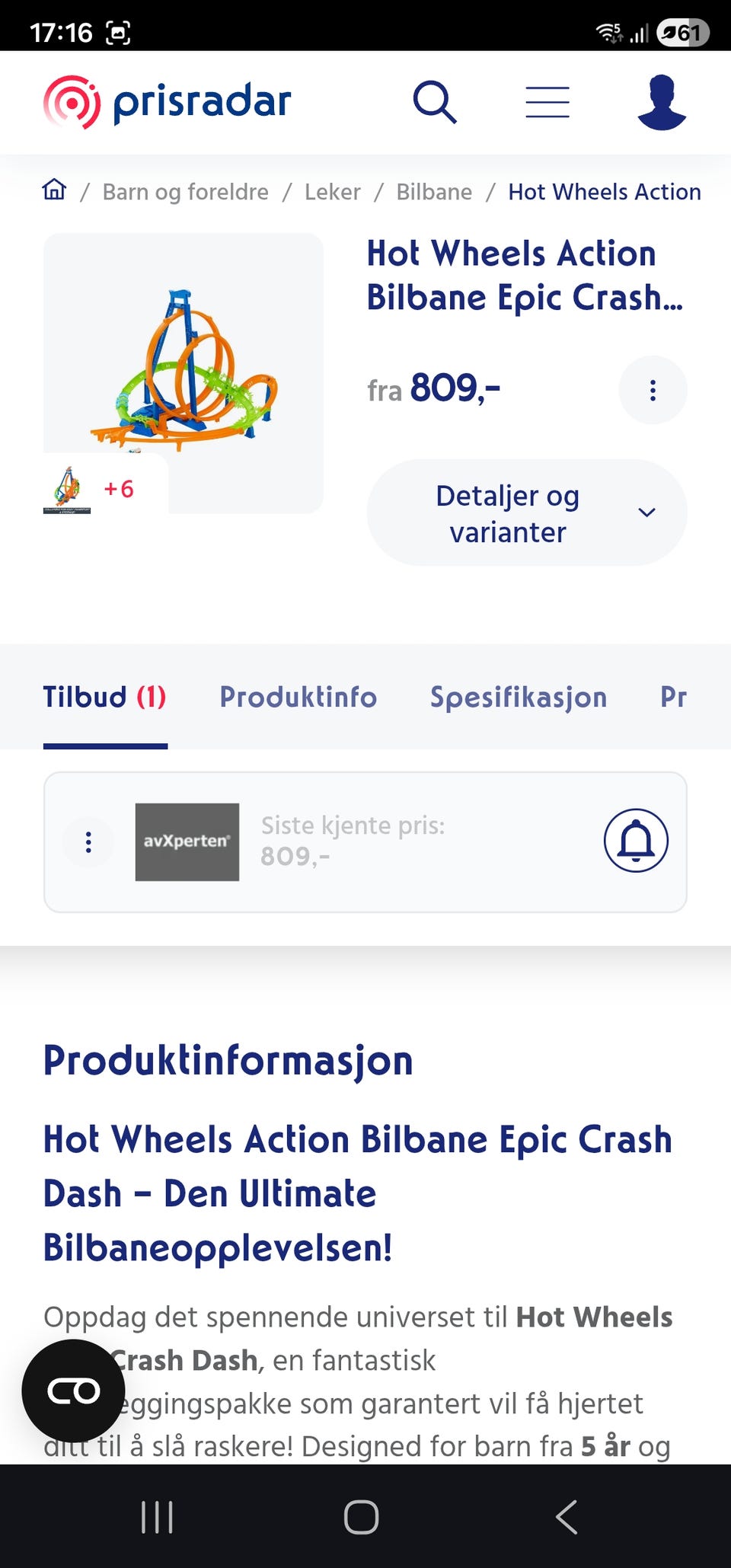Switch to the Spesifikasjon tab
The height and width of the screenshot is (1568, 731).
click(x=519, y=697)
